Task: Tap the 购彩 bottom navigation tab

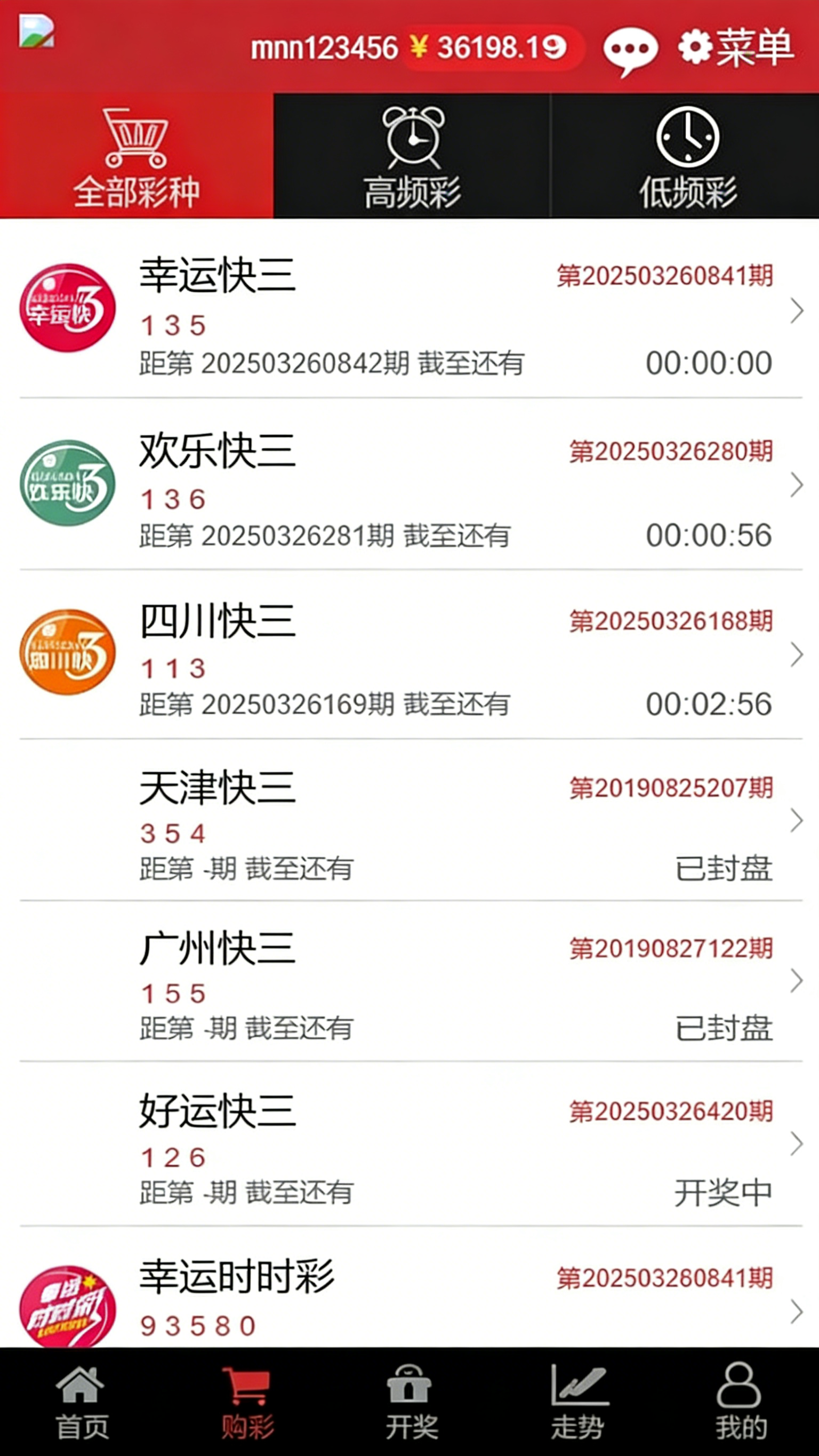Action: click(247, 1402)
